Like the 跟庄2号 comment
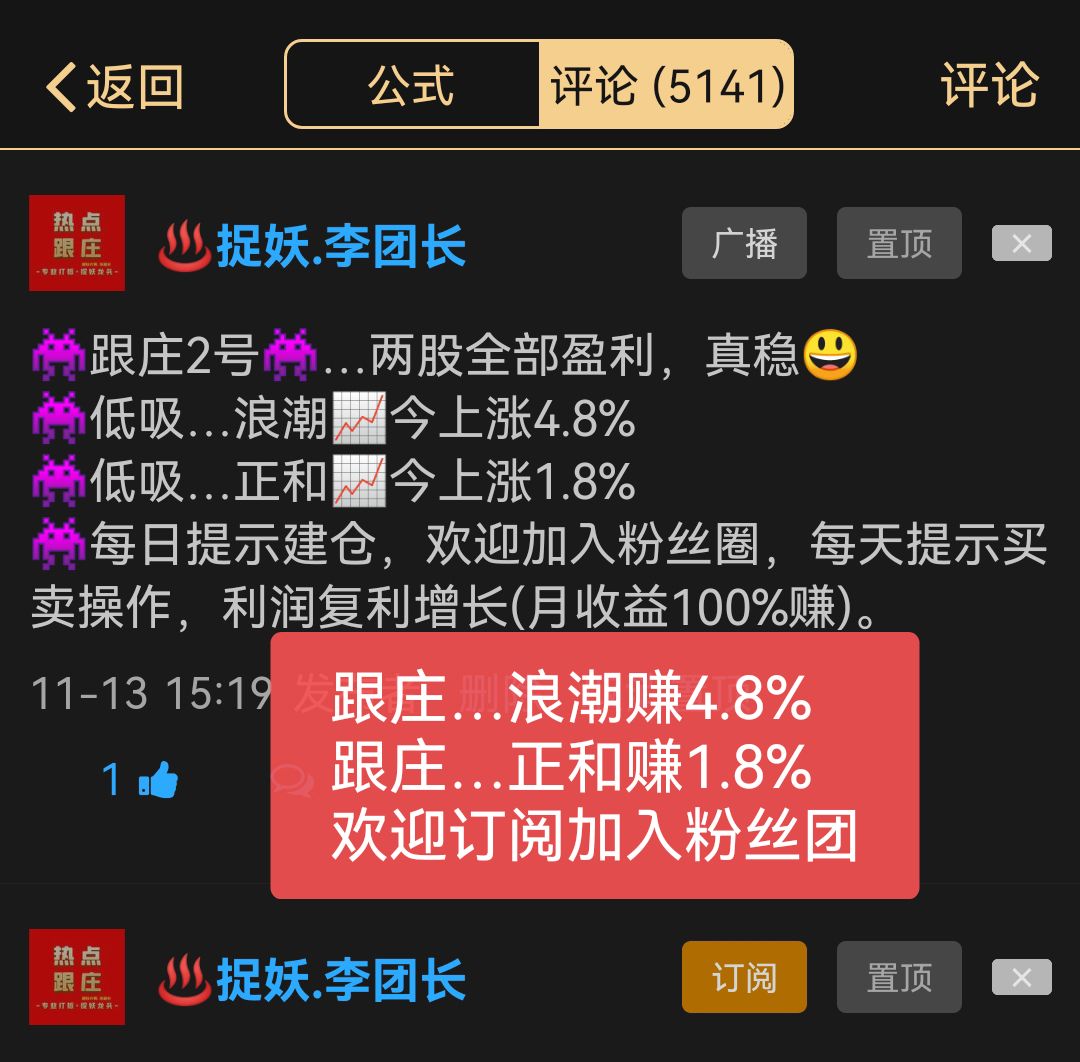1080x1062 pixels. pyautogui.click(x=156, y=779)
